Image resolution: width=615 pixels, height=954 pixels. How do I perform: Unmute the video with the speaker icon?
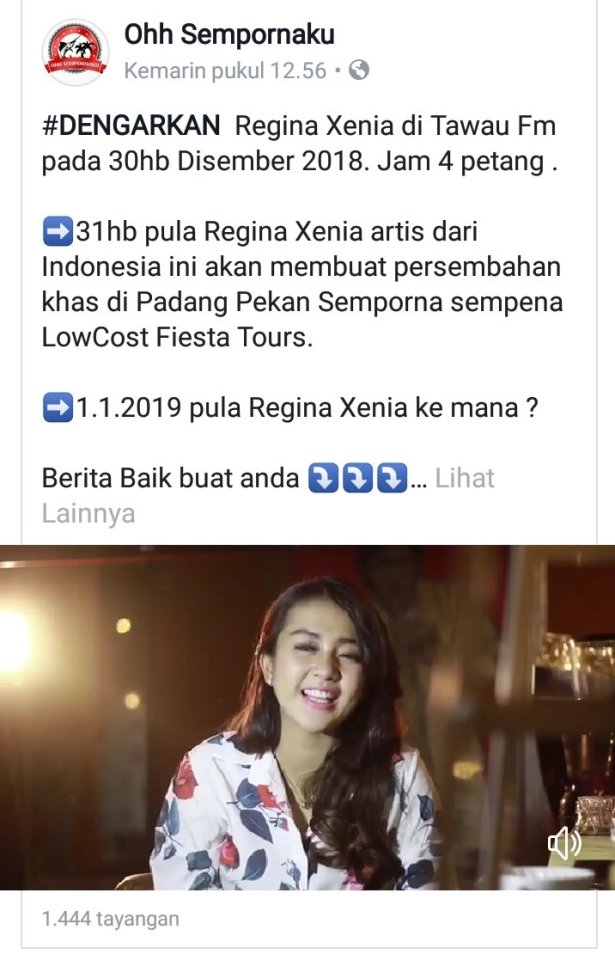[564, 844]
